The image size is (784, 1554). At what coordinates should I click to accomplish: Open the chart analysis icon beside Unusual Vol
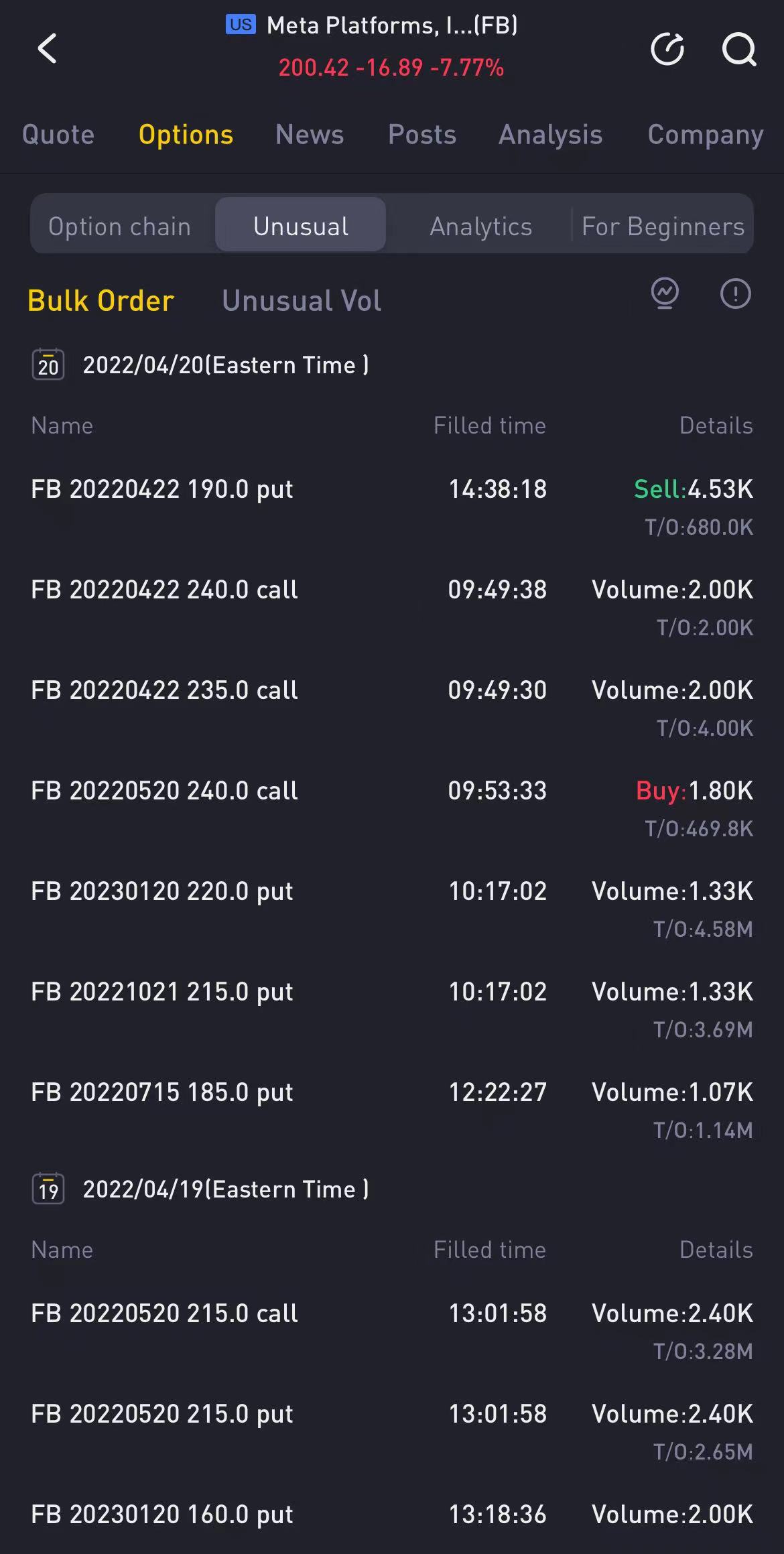[x=665, y=294]
